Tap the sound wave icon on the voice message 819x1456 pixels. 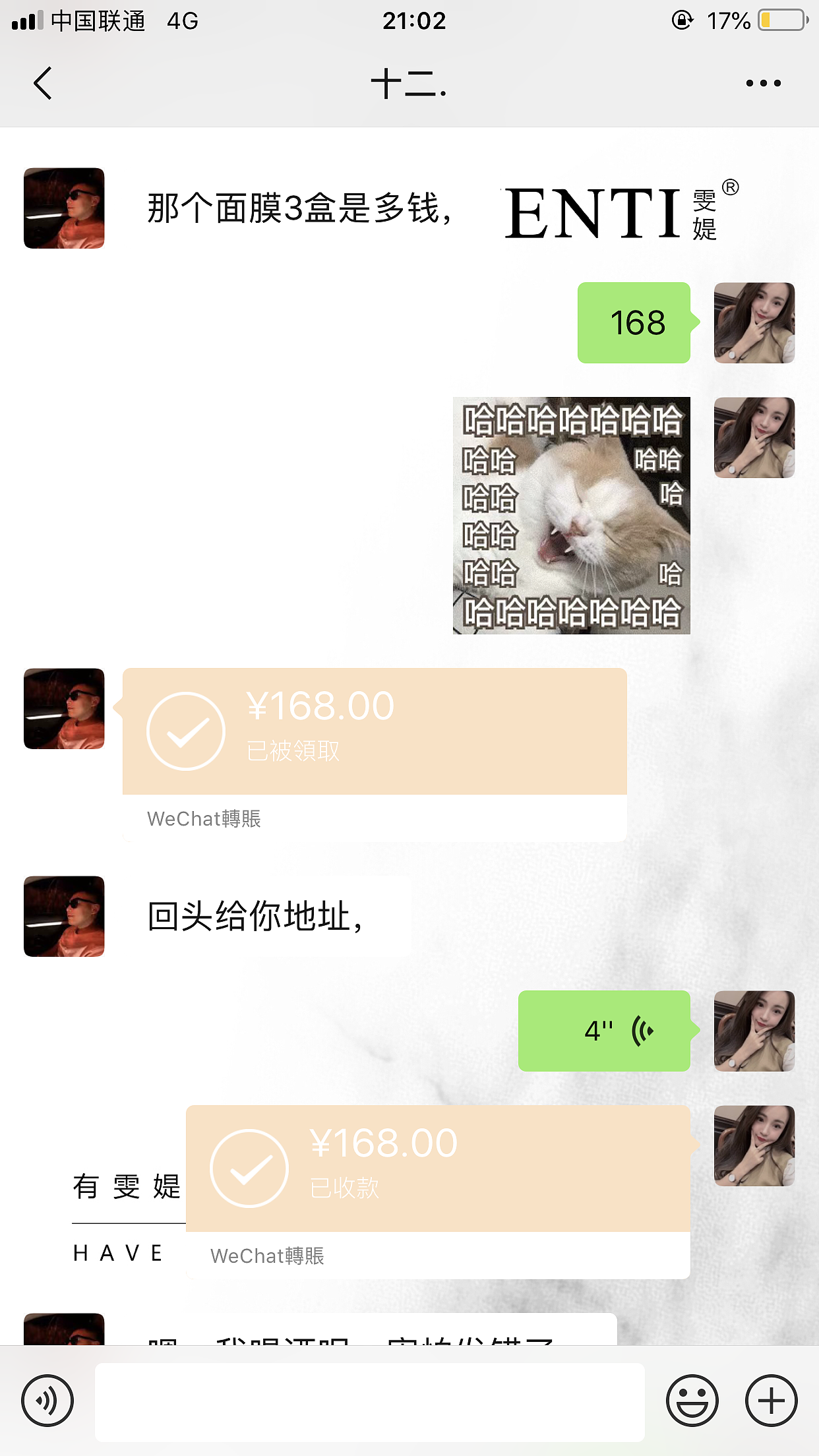click(x=641, y=1031)
